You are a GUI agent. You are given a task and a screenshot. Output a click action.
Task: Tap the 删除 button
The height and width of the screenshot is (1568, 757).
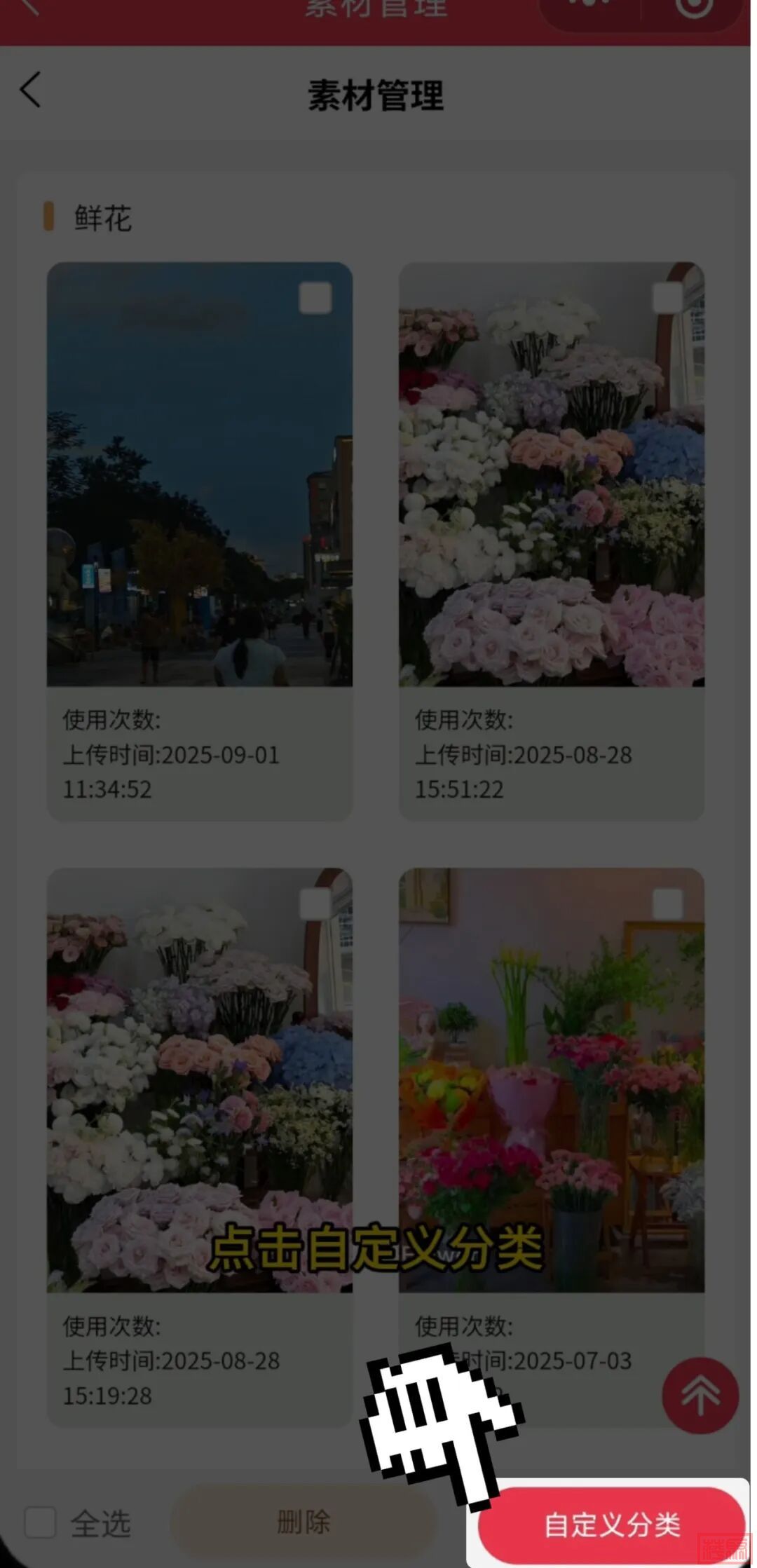(303, 1521)
